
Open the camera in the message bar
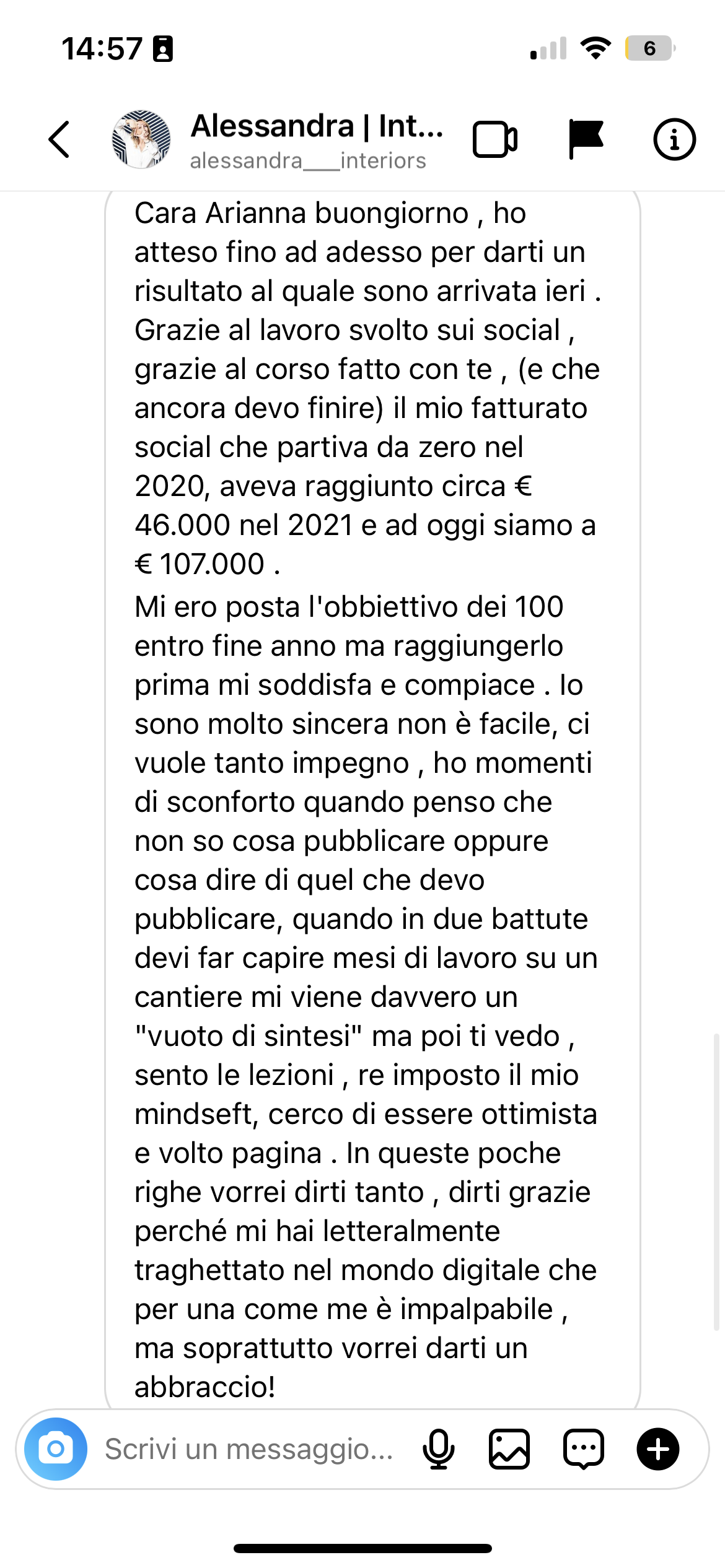[56, 1449]
